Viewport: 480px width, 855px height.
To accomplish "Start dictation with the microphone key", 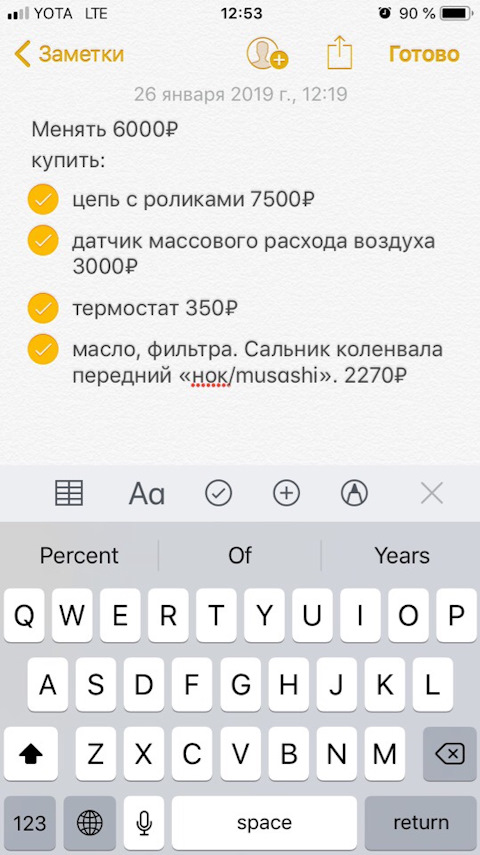I will pos(144,822).
